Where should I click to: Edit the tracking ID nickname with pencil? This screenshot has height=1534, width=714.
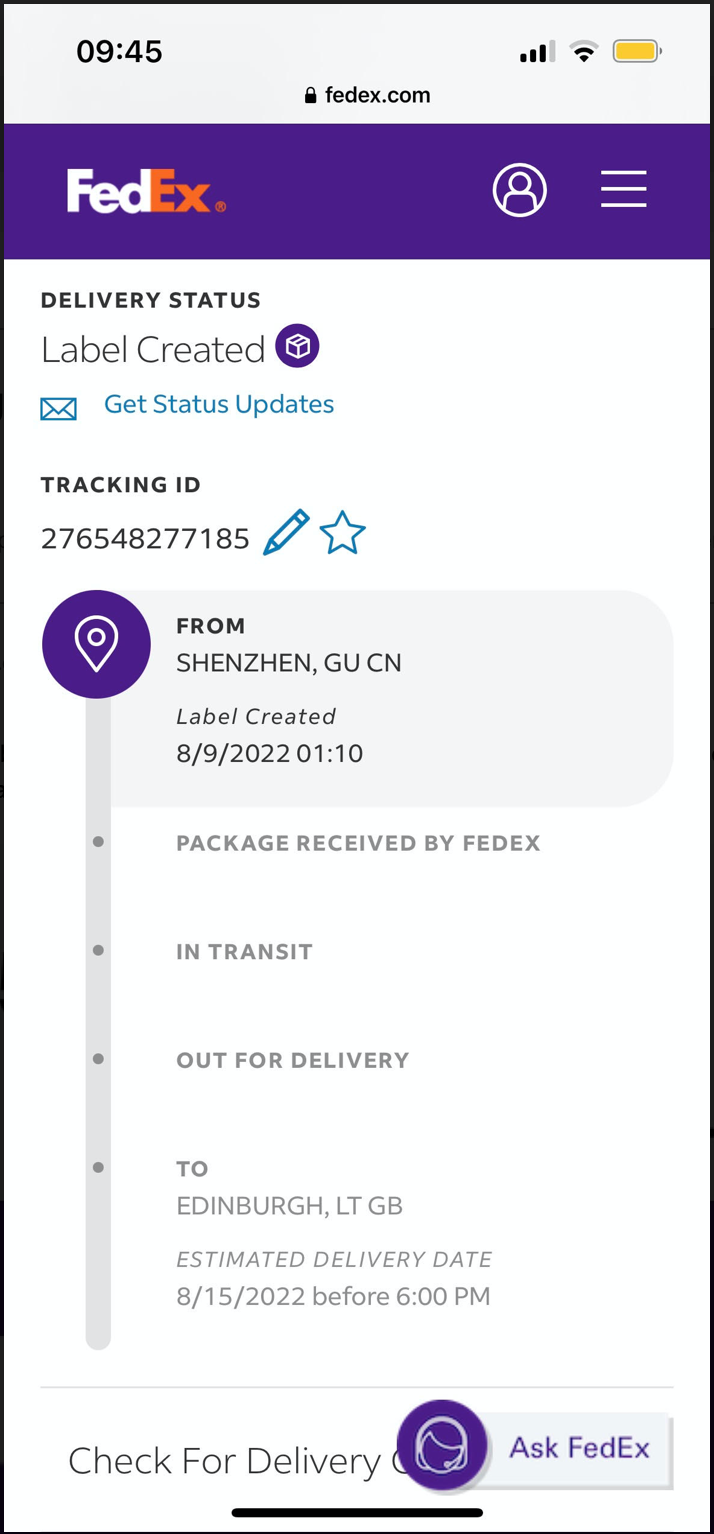[286, 532]
